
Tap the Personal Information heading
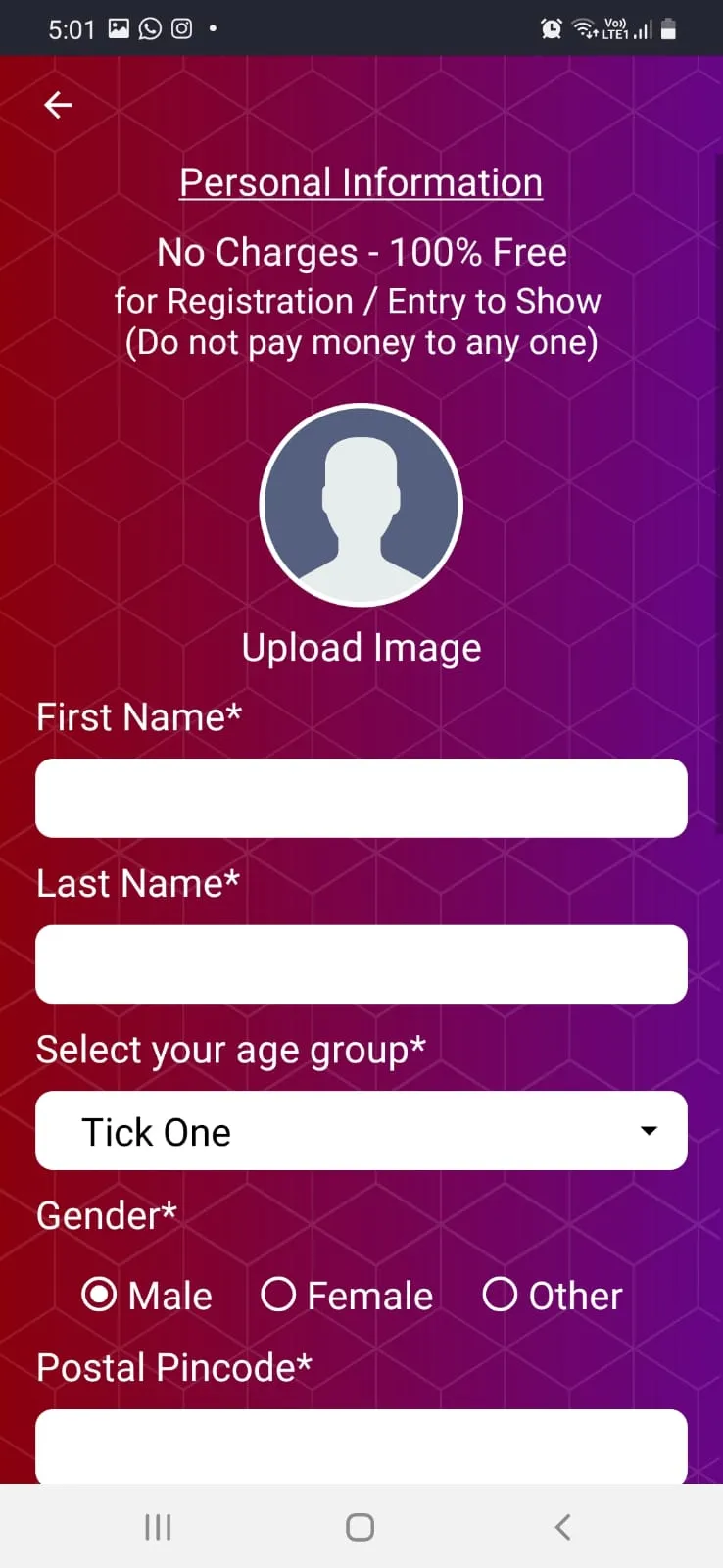(x=361, y=182)
